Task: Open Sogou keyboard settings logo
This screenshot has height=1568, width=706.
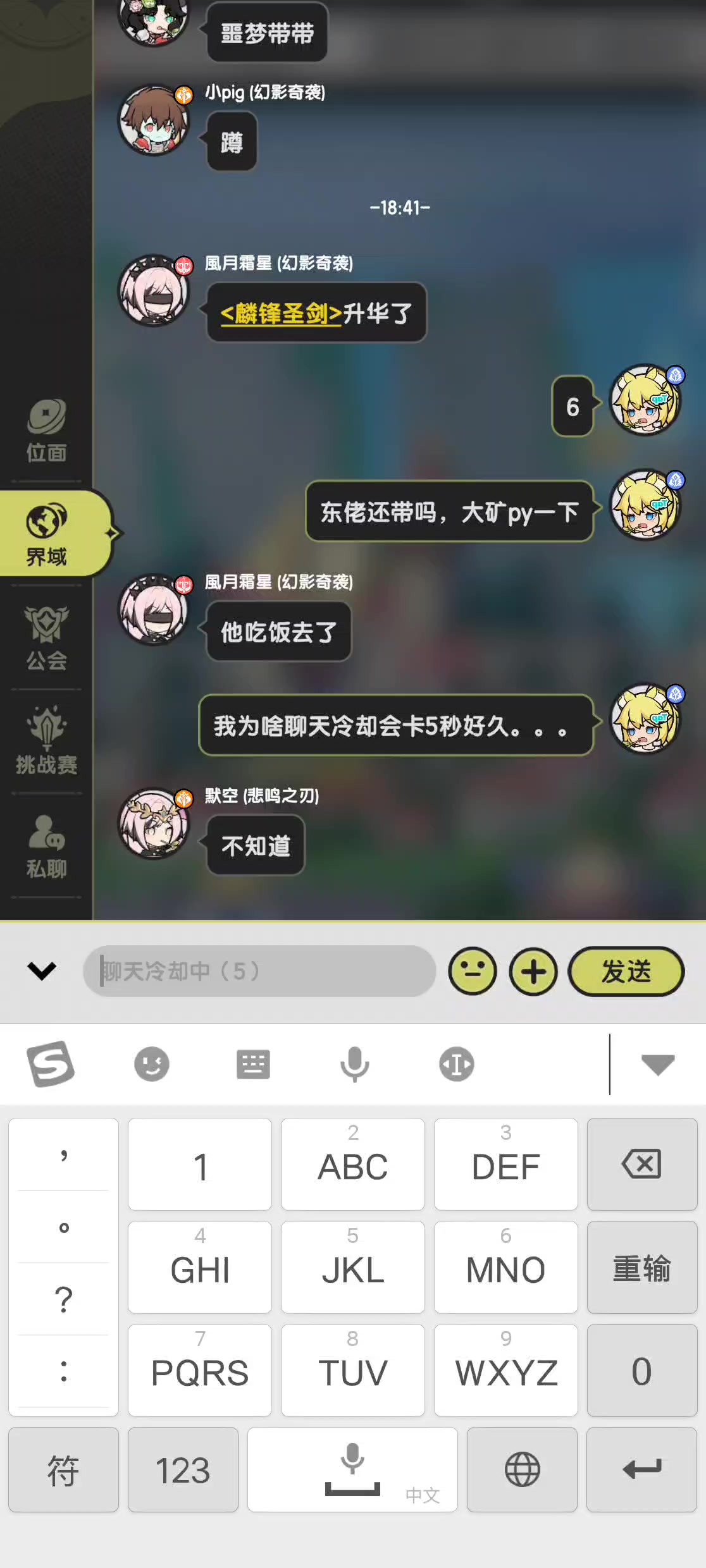Action: [51, 1064]
